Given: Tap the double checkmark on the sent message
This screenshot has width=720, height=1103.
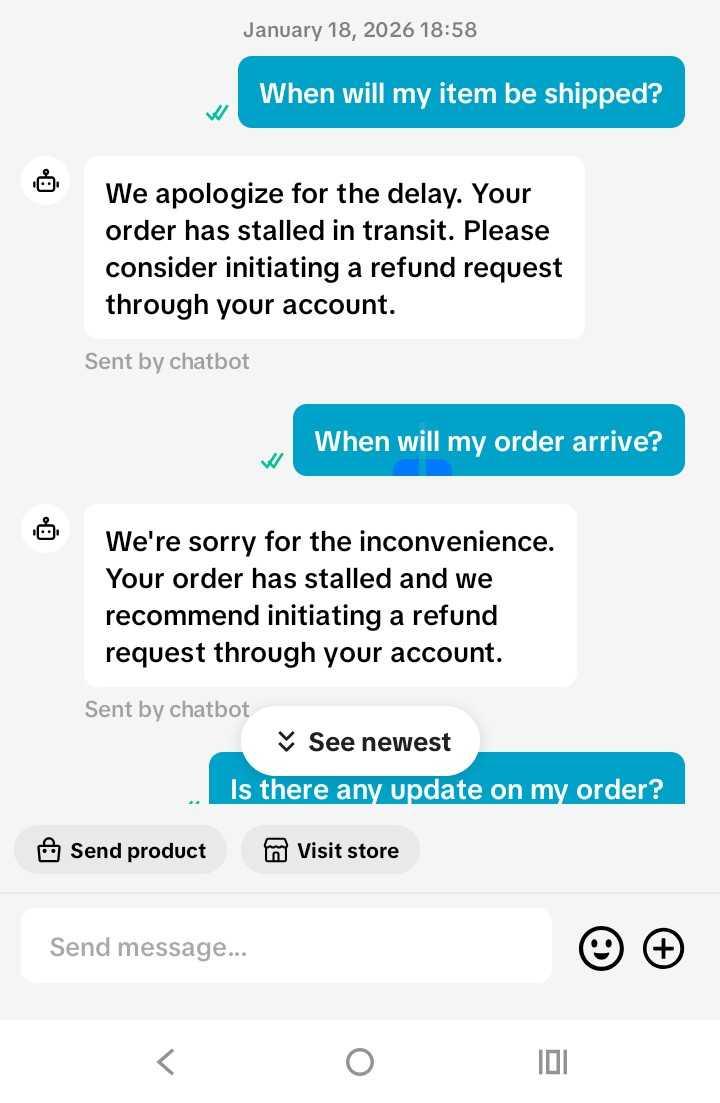Looking at the screenshot, I should [x=217, y=113].
